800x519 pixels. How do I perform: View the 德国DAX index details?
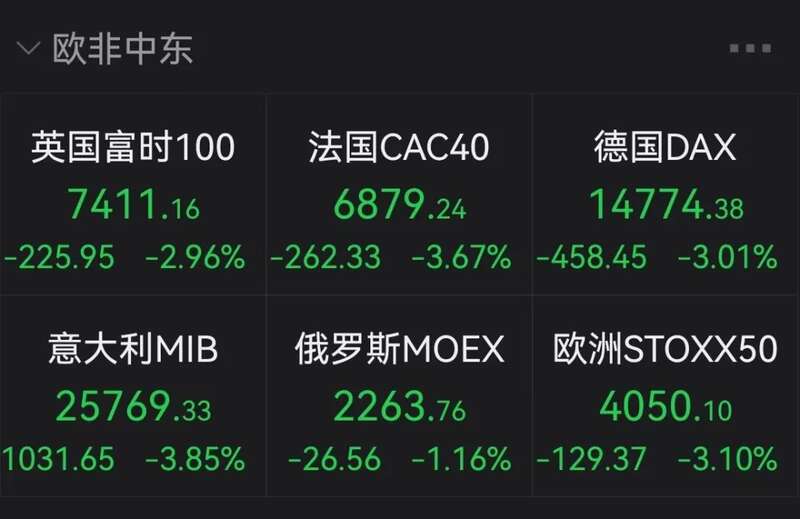tap(665, 200)
